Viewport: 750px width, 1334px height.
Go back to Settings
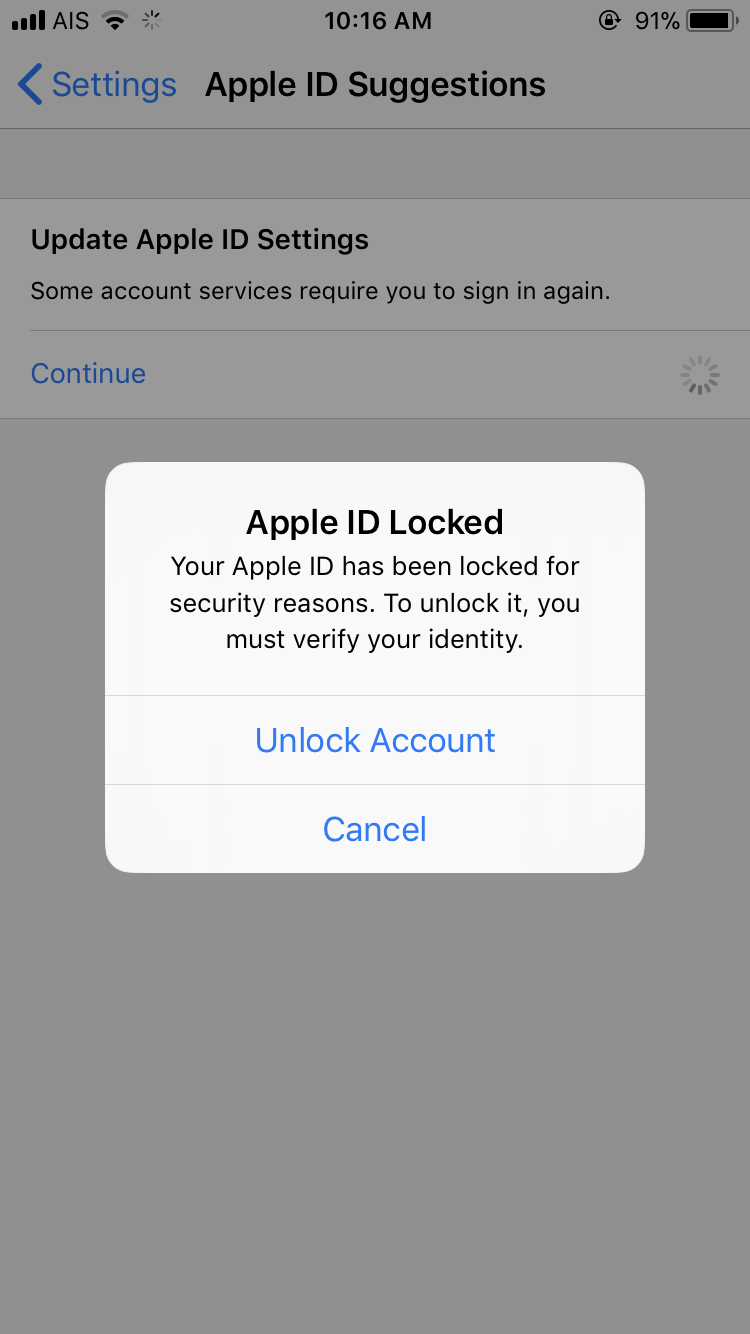(x=97, y=85)
